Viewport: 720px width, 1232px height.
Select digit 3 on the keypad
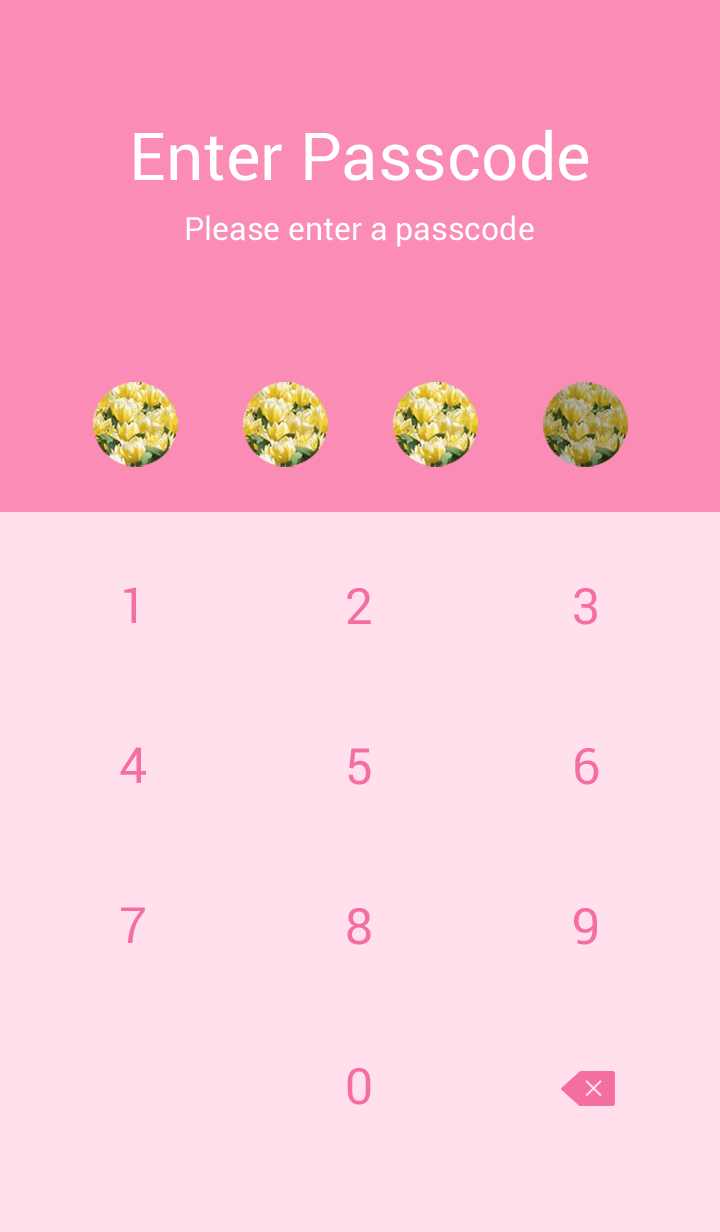click(586, 607)
